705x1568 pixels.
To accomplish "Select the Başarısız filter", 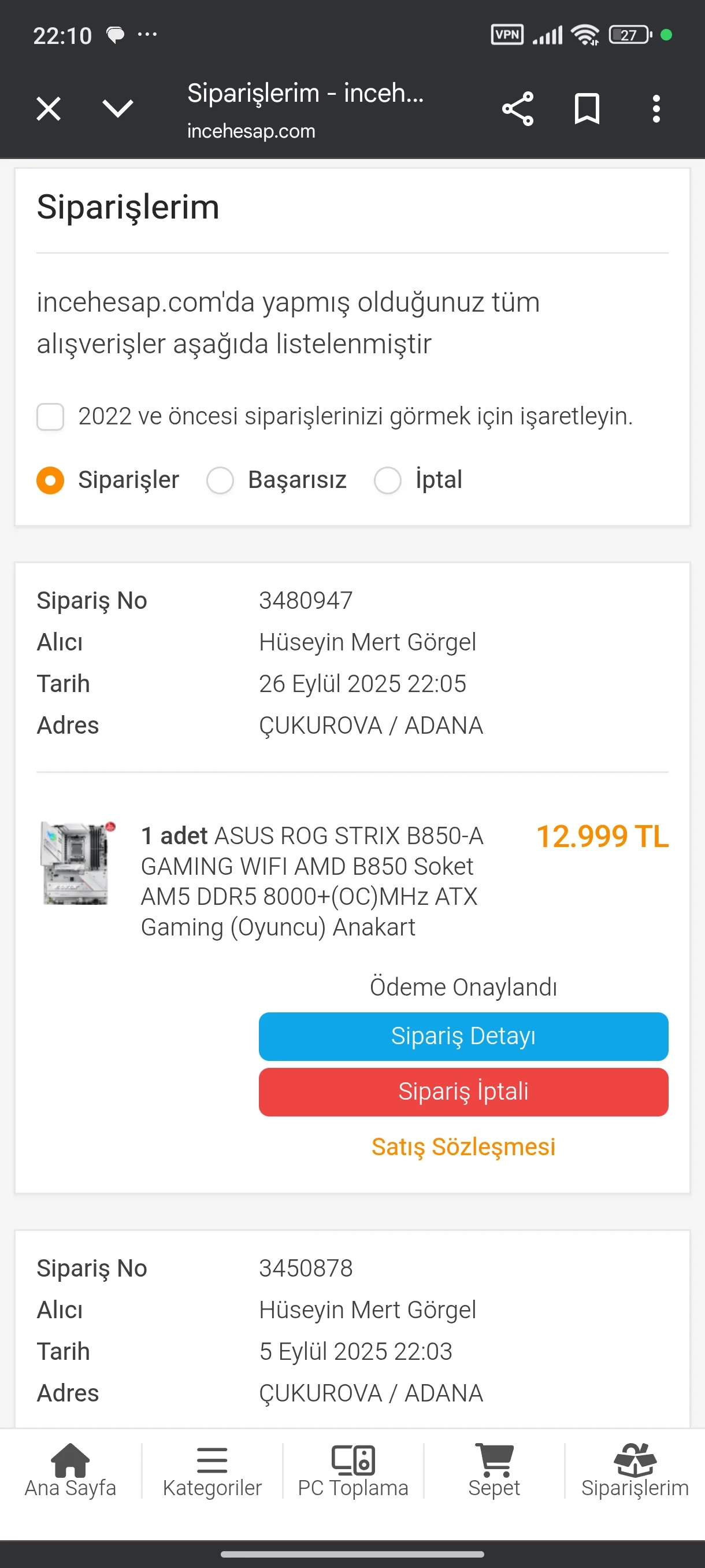I will 220,480.
